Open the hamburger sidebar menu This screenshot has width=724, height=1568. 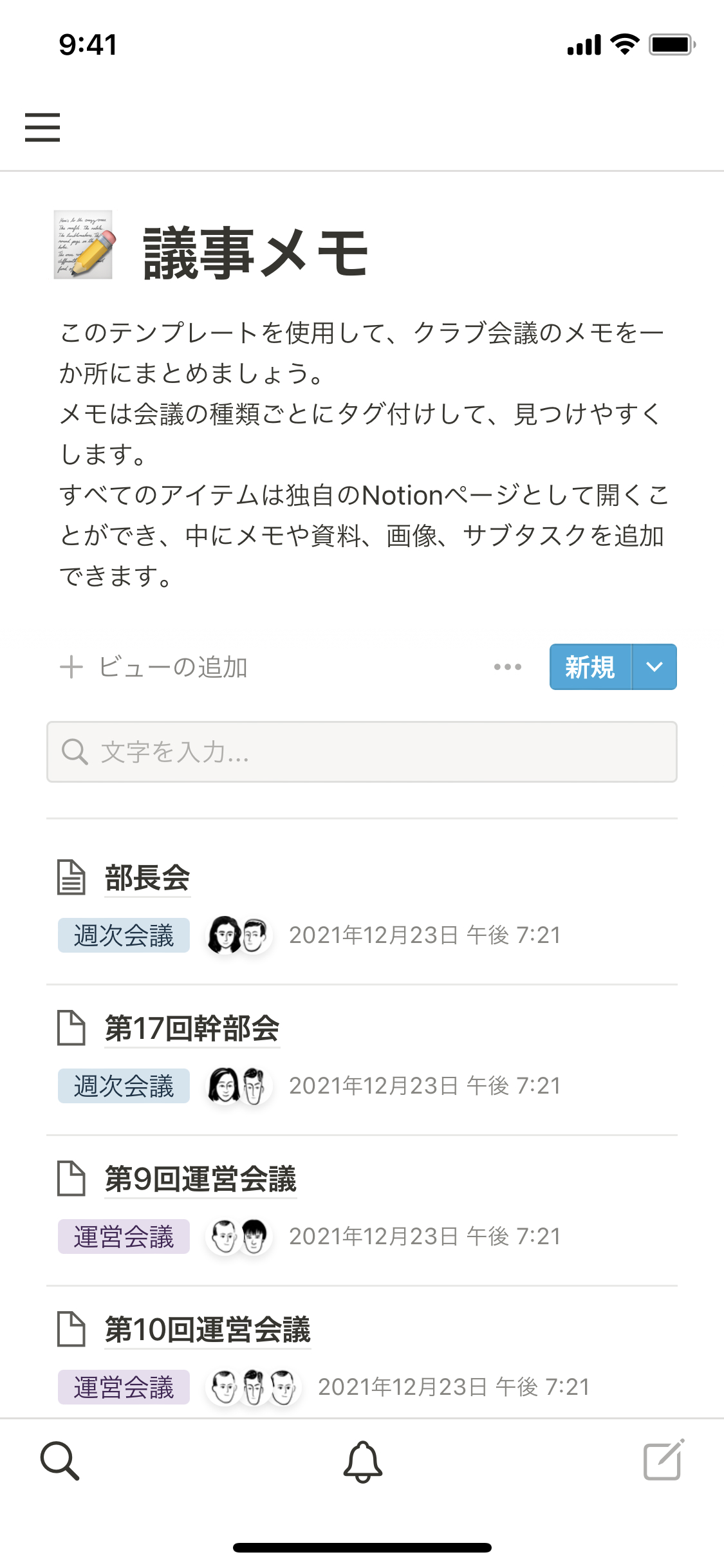click(42, 127)
